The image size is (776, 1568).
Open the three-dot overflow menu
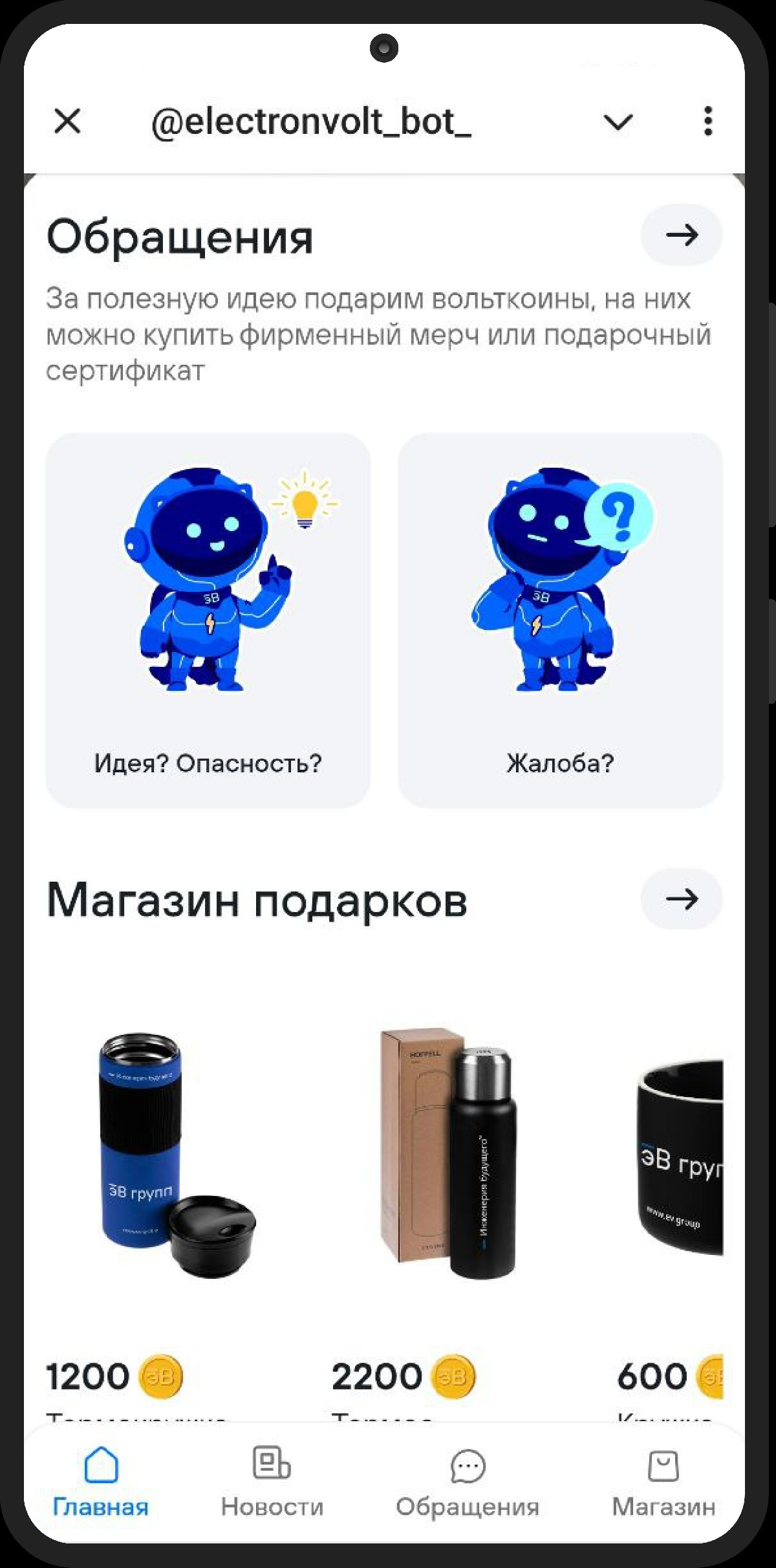pos(708,121)
